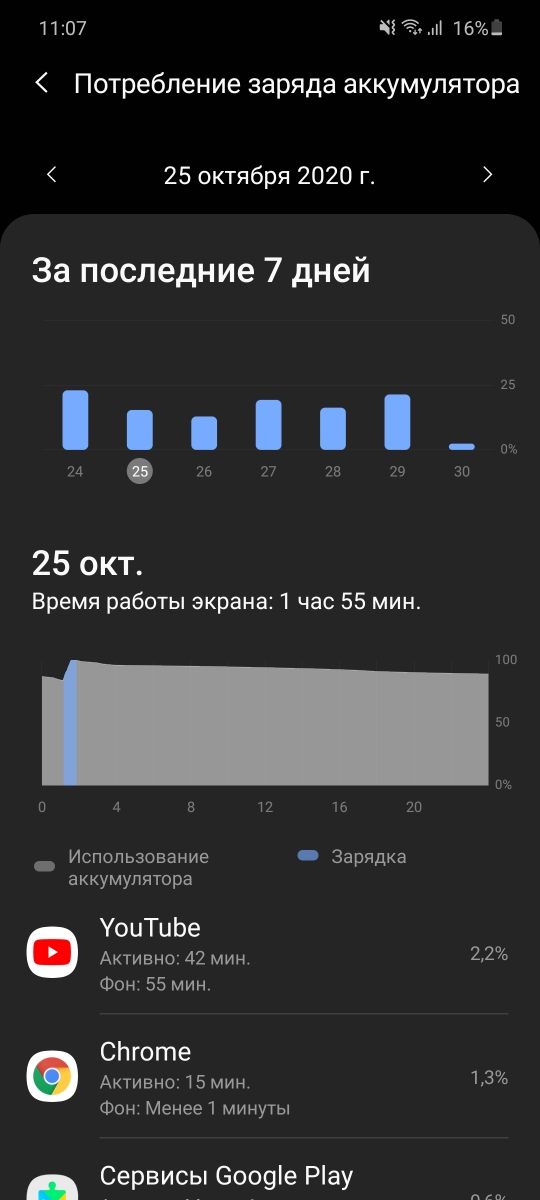The width and height of the screenshot is (540, 1200).
Task: Open YouTube battery usage details
Action: 270,953
